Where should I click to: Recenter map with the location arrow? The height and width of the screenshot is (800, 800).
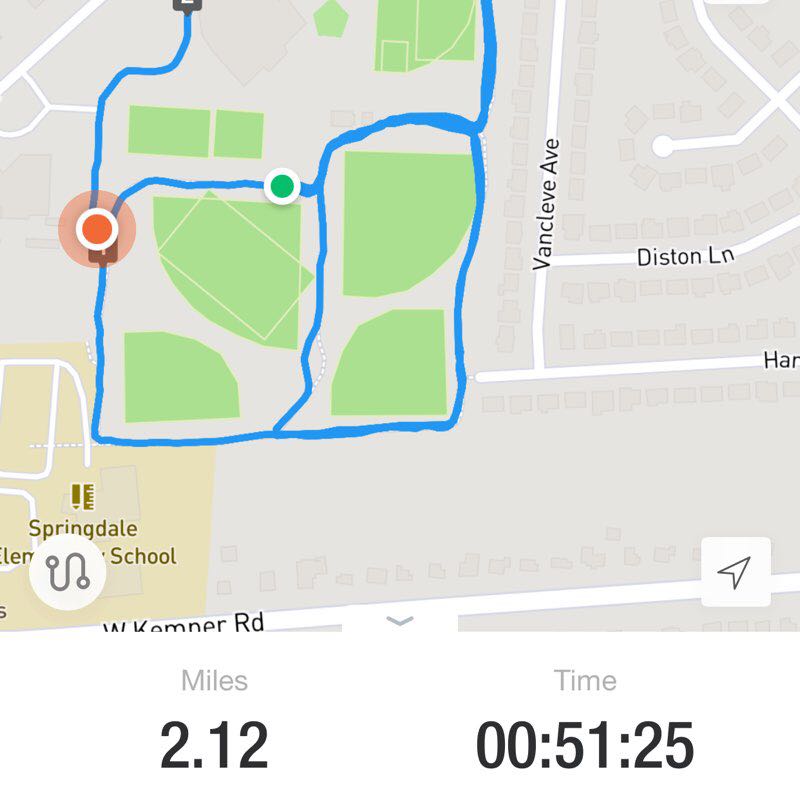(735, 572)
